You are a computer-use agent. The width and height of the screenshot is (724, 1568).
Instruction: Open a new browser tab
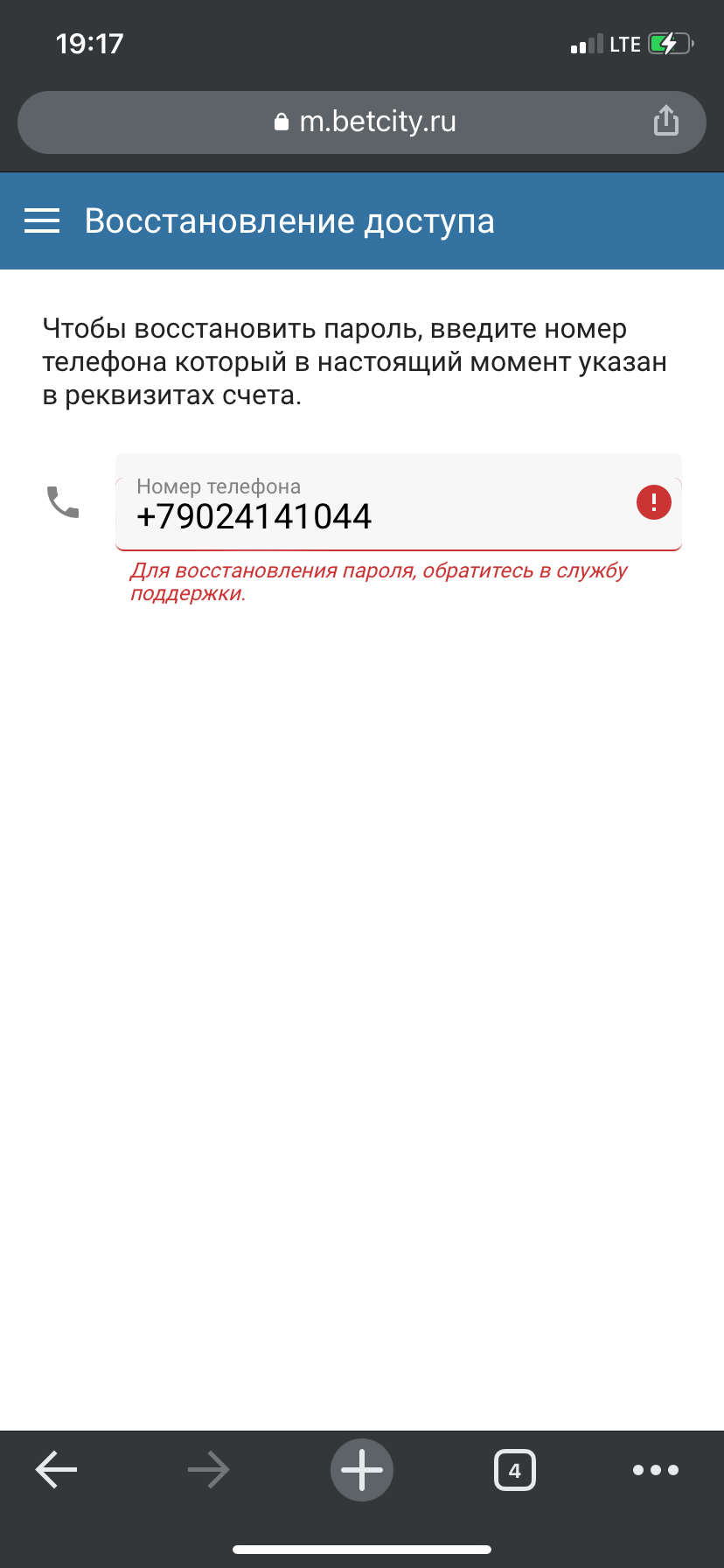362,1470
